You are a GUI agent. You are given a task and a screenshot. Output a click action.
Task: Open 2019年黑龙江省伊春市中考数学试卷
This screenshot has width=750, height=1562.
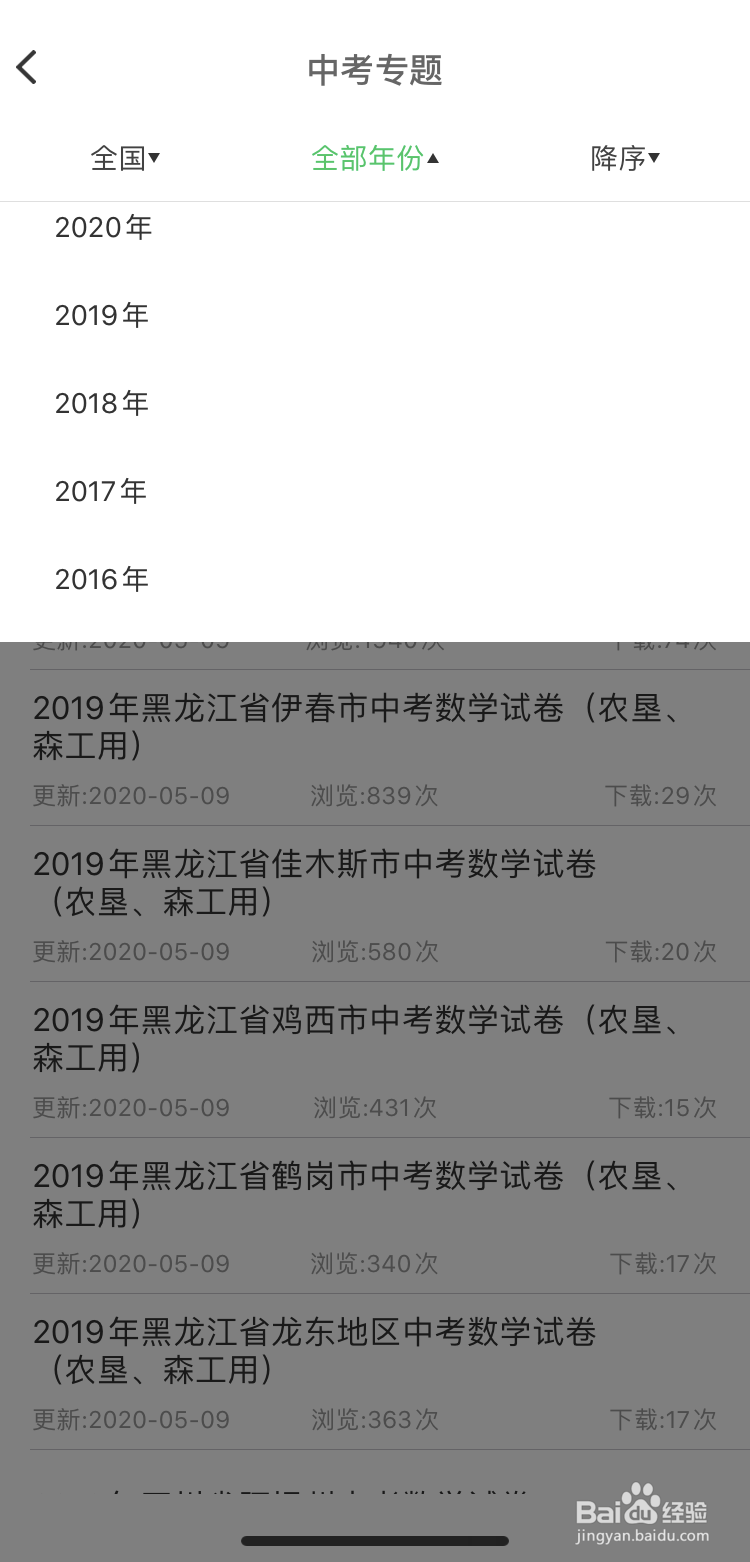pyautogui.click(x=357, y=727)
